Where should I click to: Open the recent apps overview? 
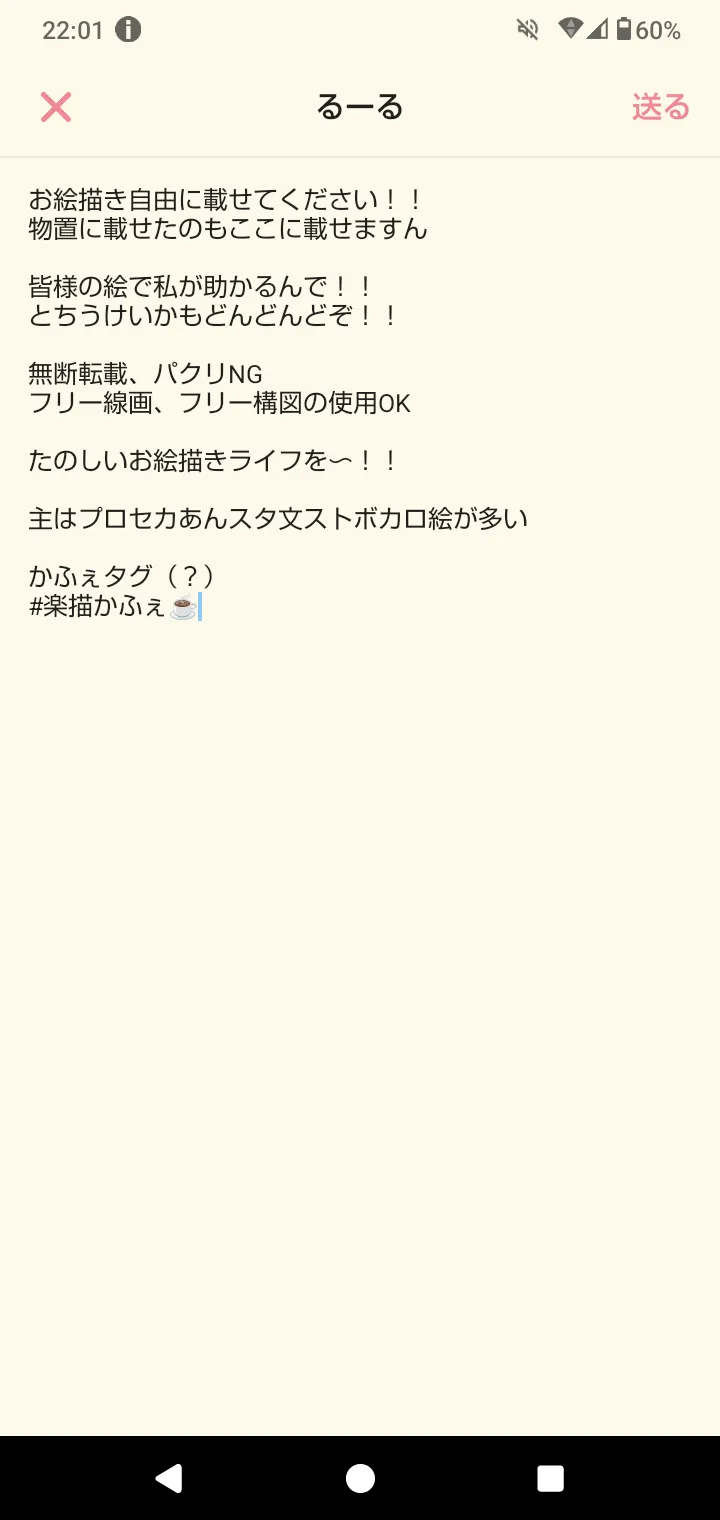pos(550,1478)
